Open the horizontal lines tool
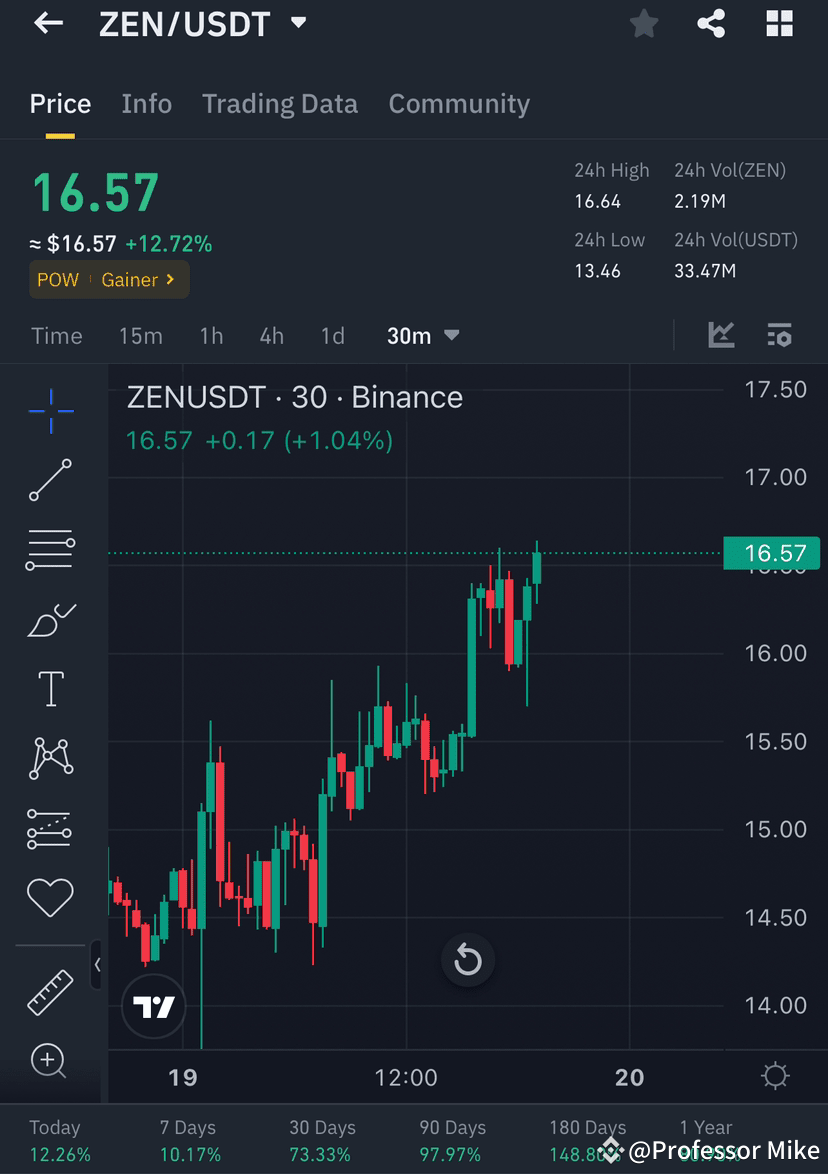This screenshot has width=828, height=1174. pos(50,548)
